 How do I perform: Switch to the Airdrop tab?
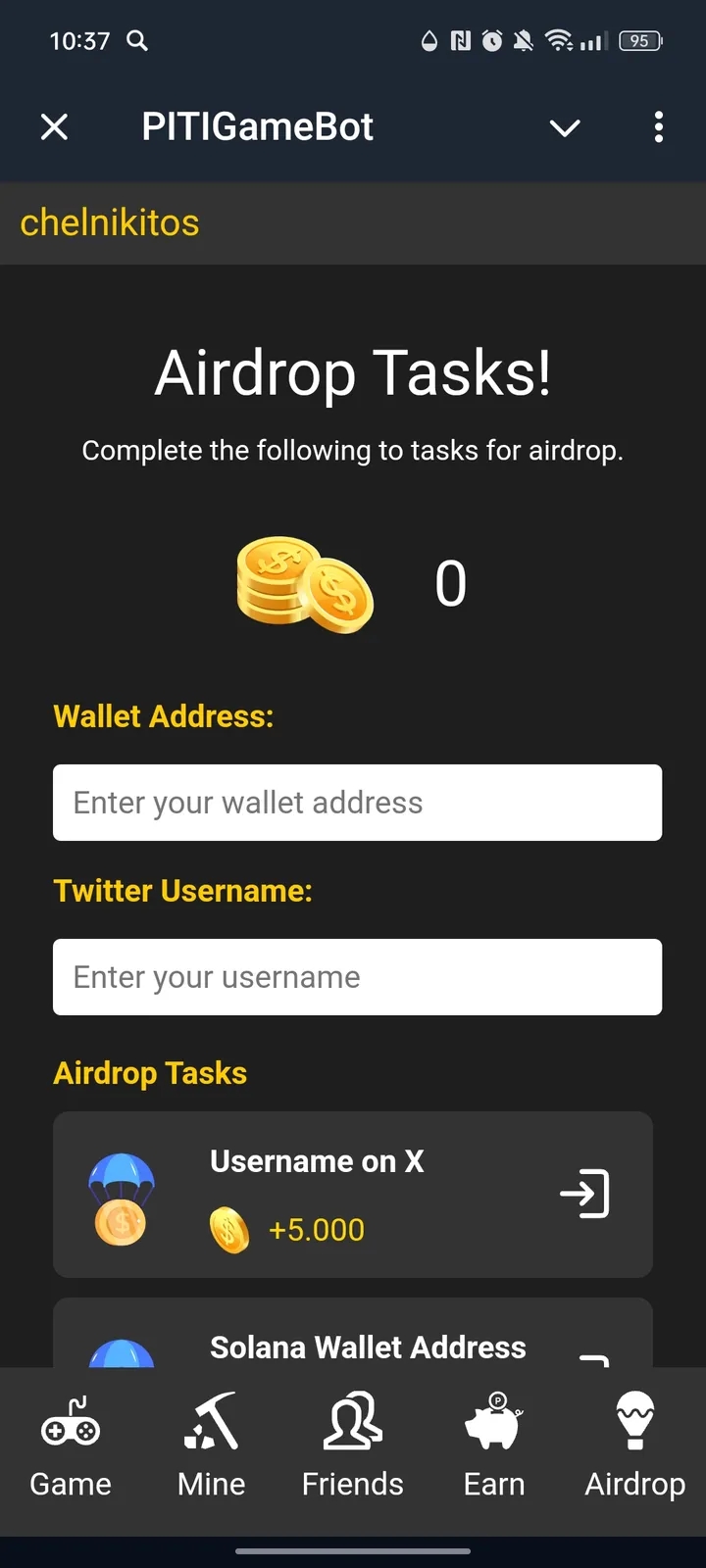coord(635,1445)
